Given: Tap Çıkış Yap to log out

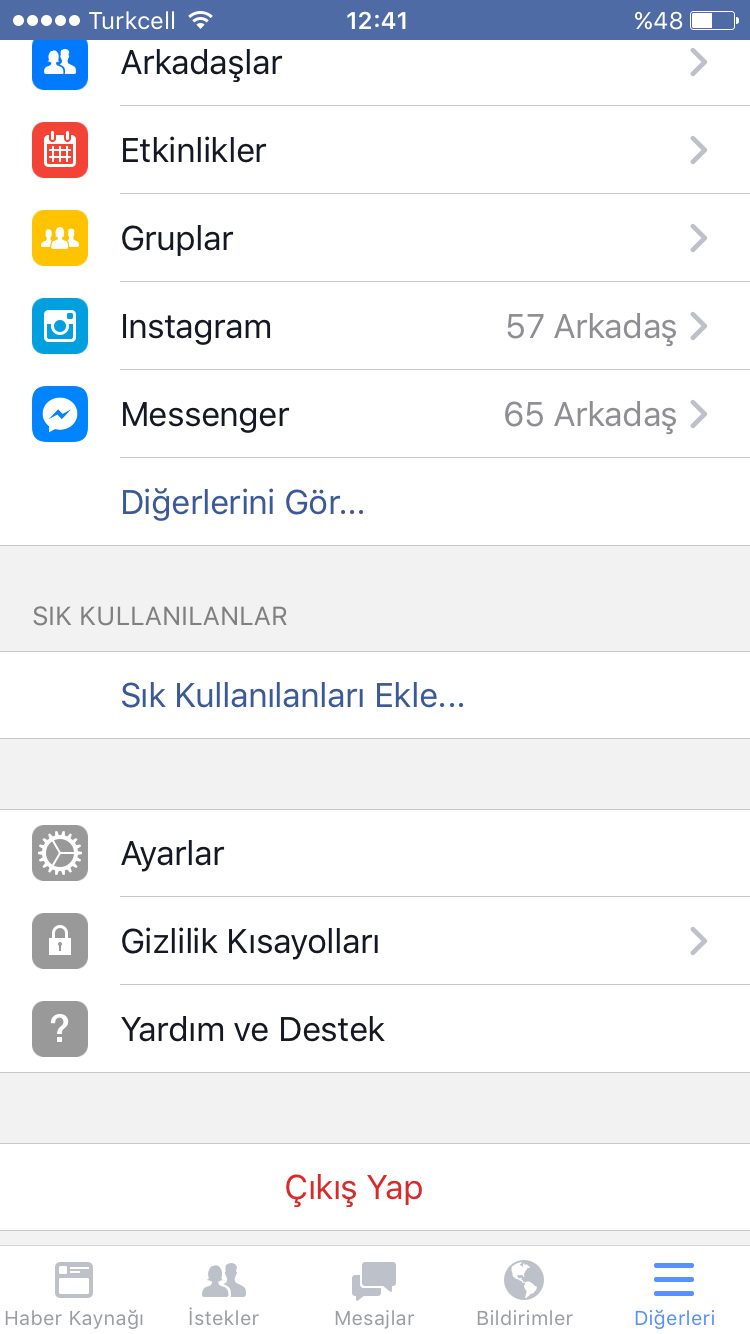Looking at the screenshot, I should 354,1188.
